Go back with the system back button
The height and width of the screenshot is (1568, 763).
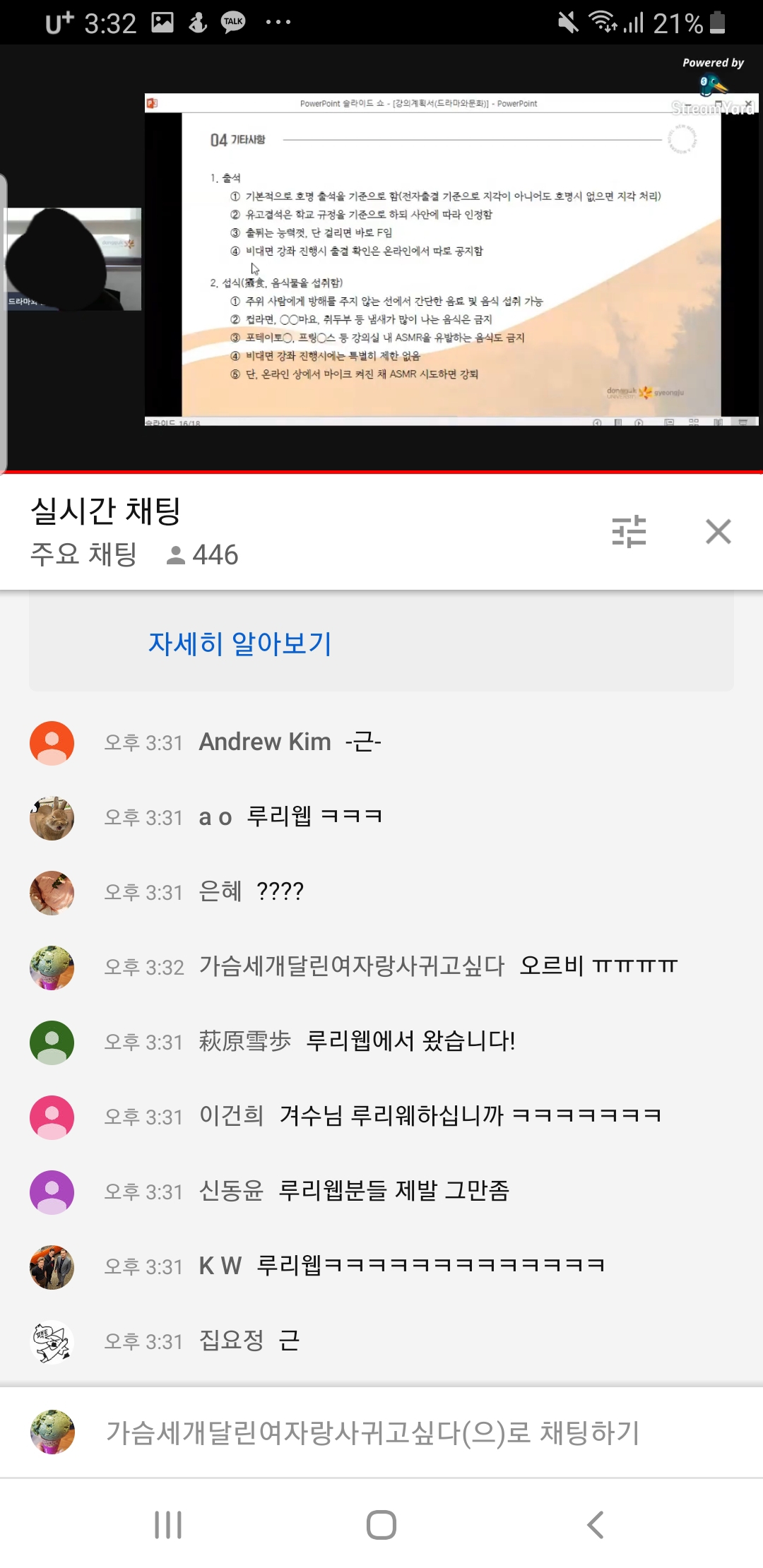(x=596, y=1525)
